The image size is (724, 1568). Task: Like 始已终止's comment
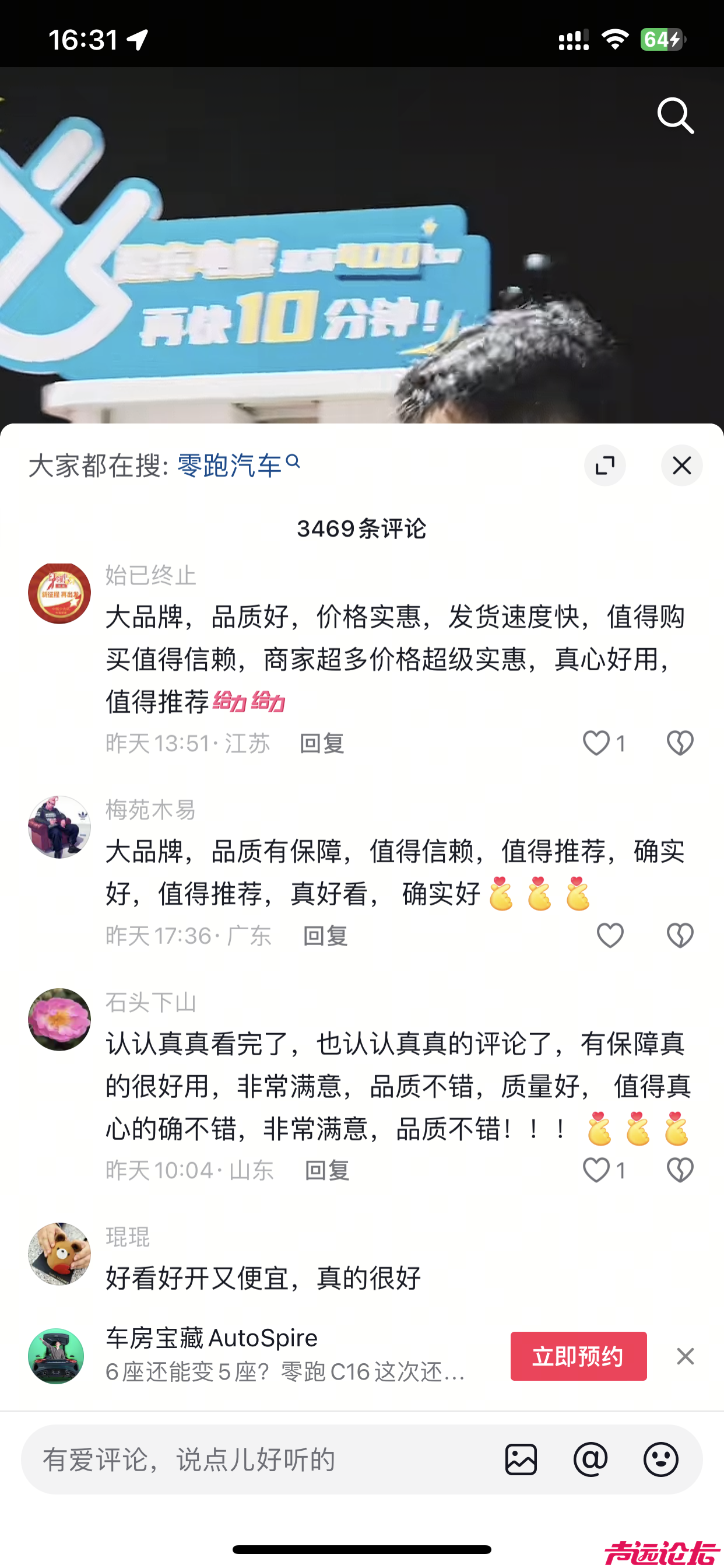point(595,744)
